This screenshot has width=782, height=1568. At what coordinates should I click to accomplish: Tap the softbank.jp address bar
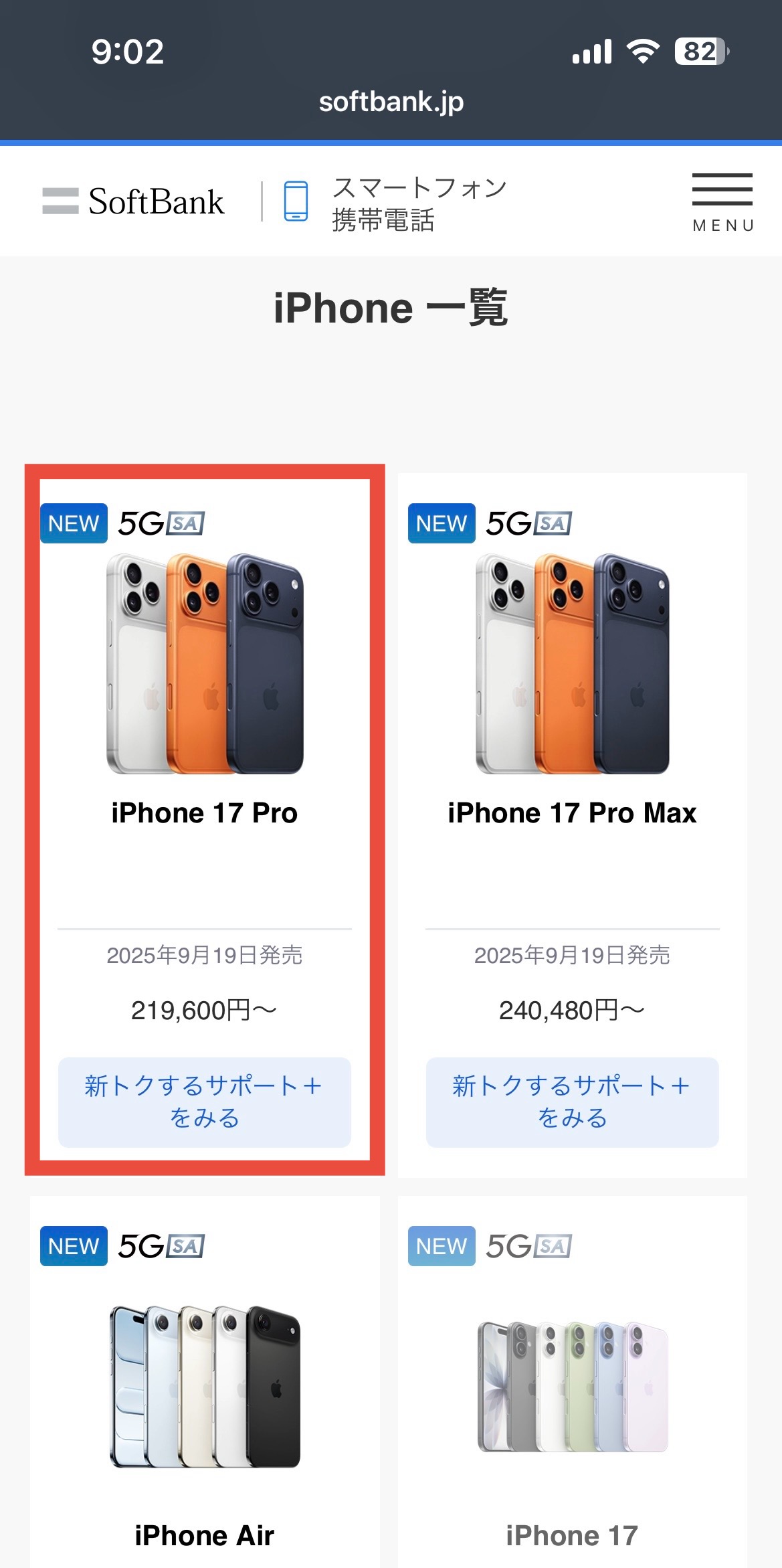[391, 102]
